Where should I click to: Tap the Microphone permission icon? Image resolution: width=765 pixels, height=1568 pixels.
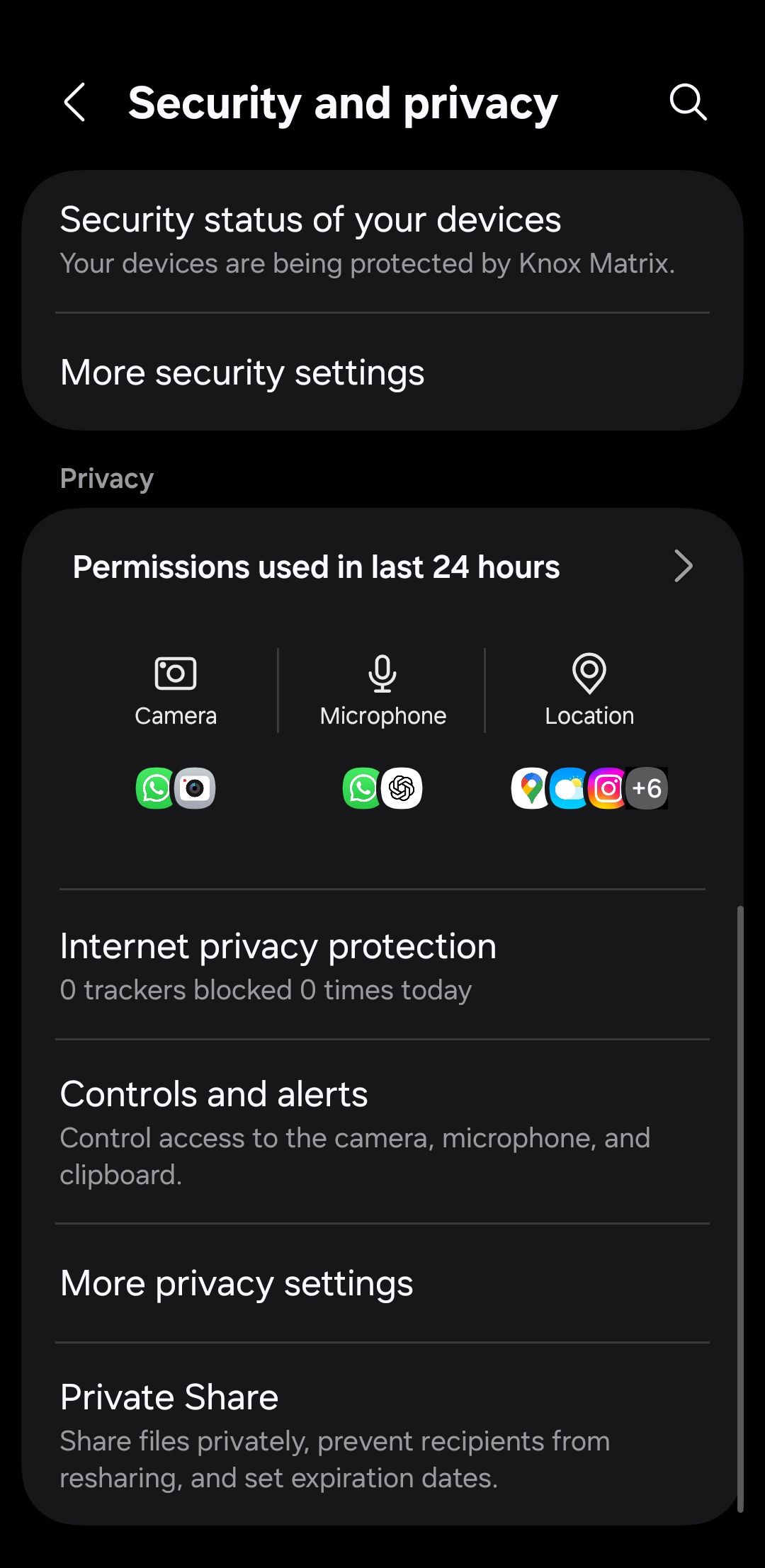click(381, 674)
